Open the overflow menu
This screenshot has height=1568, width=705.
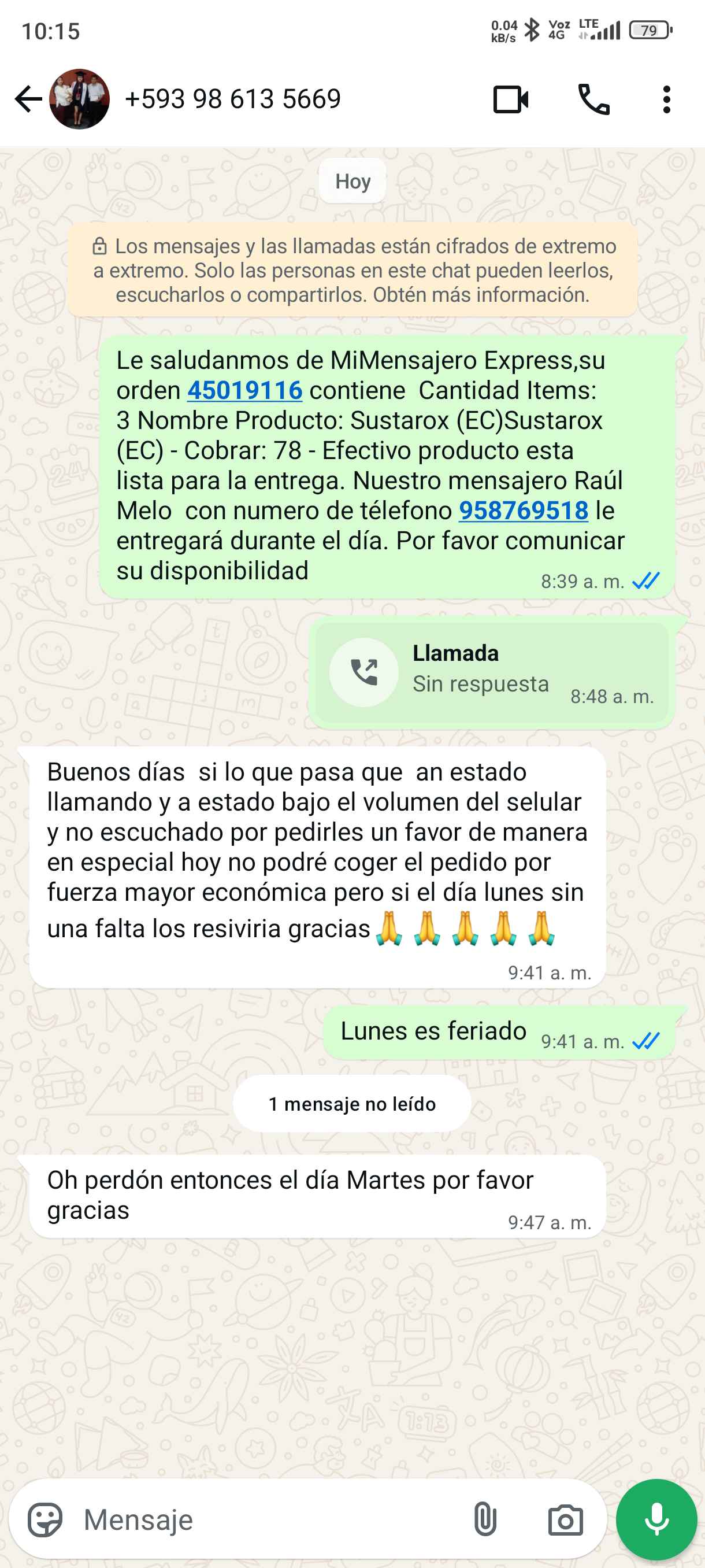[x=667, y=99]
